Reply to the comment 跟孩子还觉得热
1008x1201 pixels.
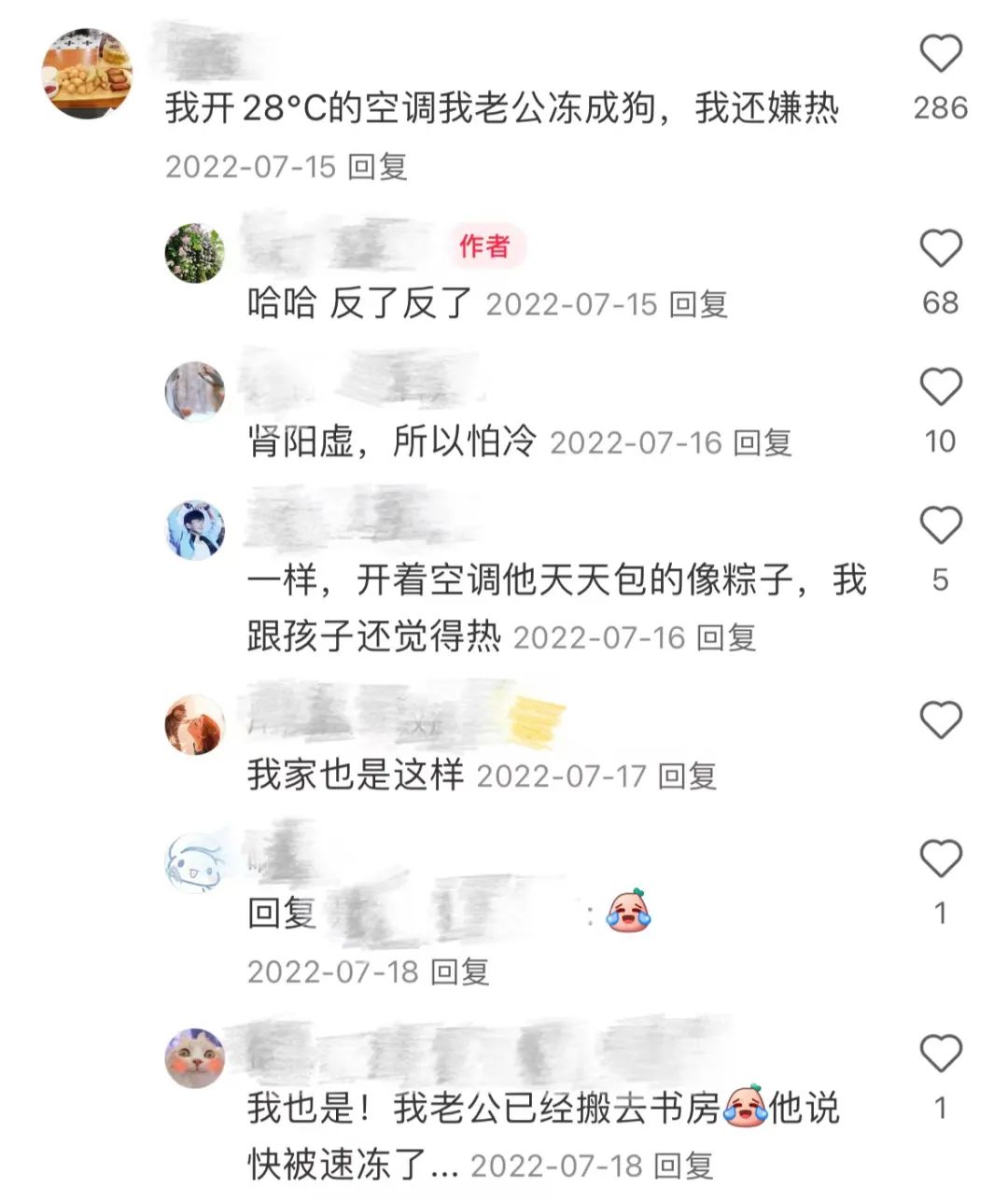[726, 638]
